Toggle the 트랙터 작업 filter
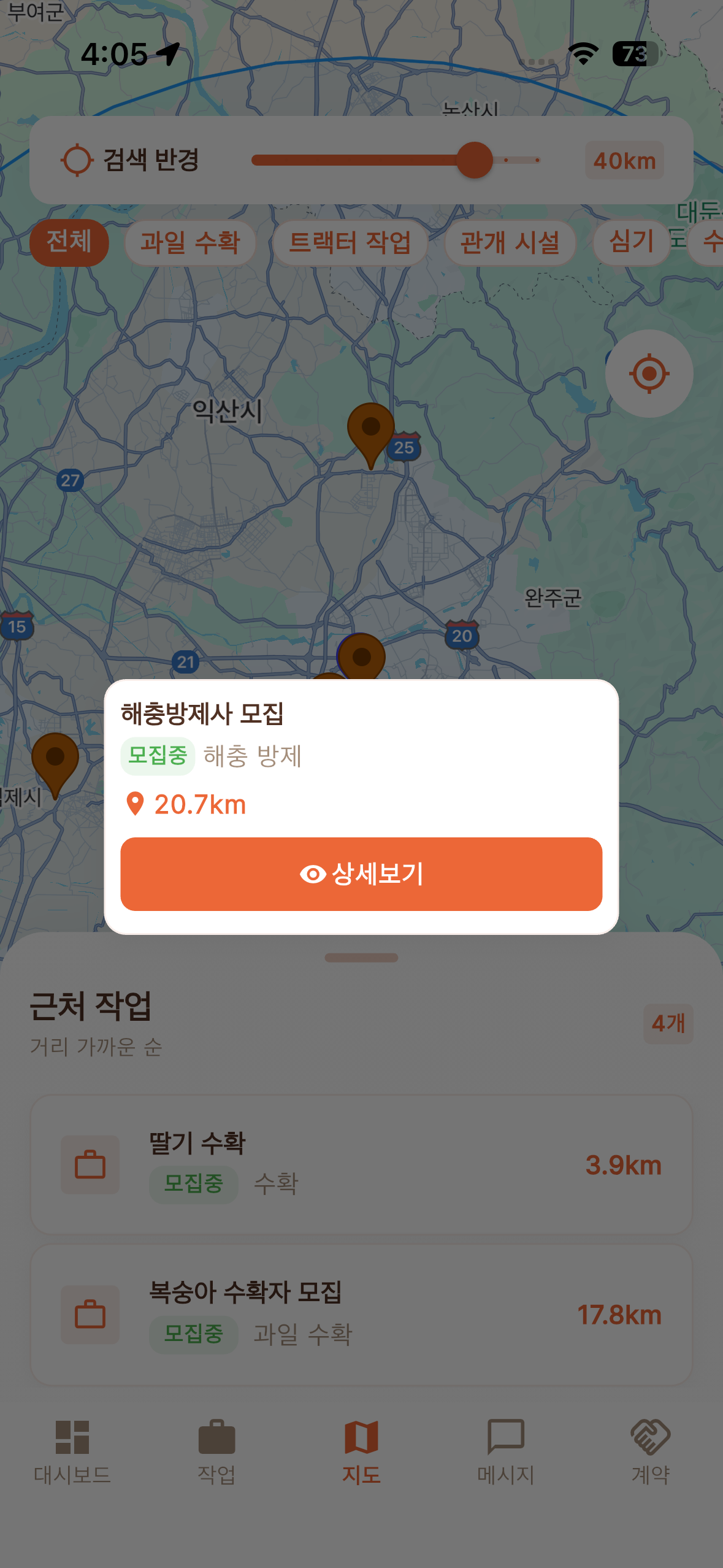723x1568 pixels. pyautogui.click(x=350, y=243)
